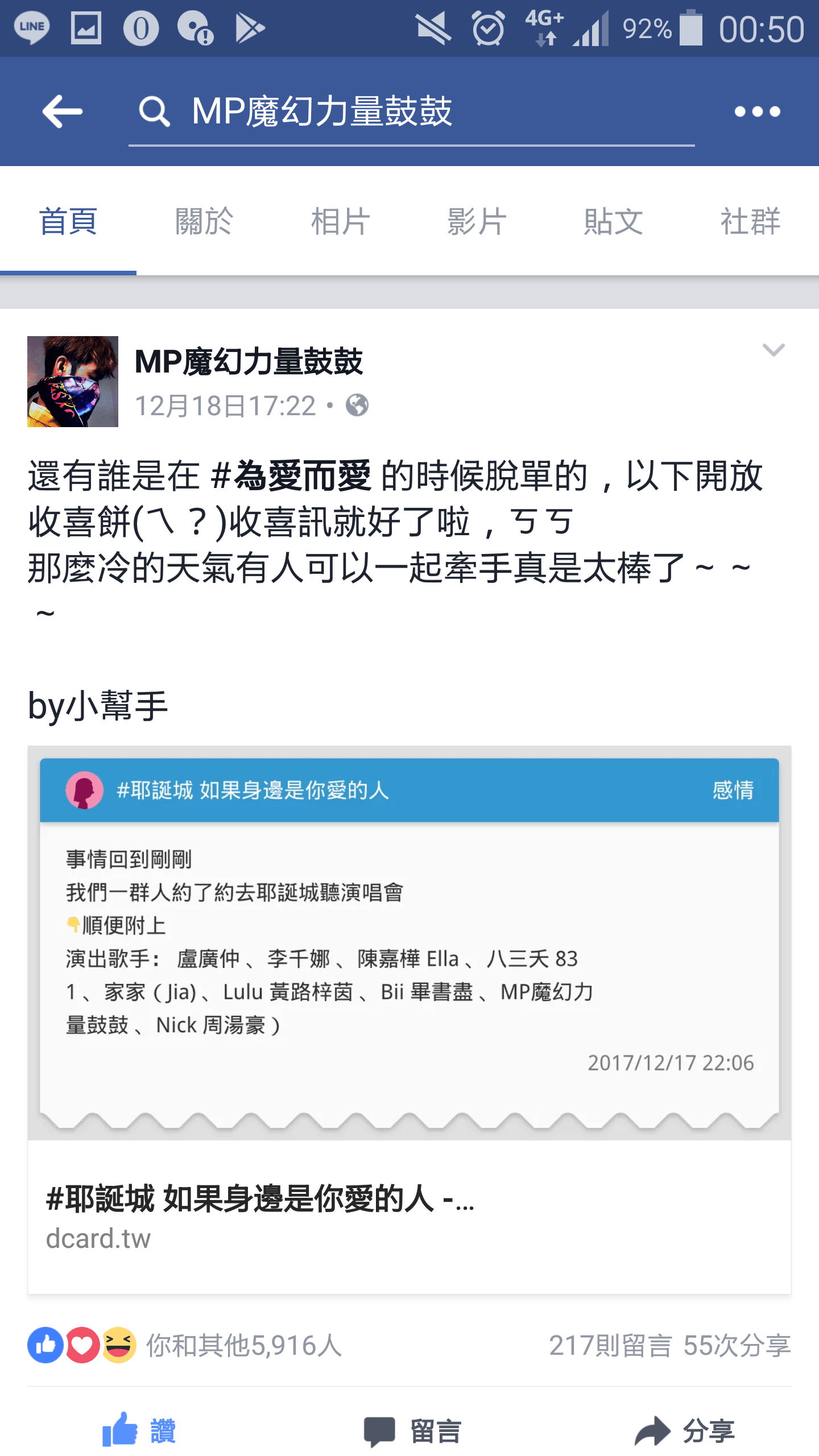Tap the MP魔幻力量鼓鼓 search field

click(409, 111)
